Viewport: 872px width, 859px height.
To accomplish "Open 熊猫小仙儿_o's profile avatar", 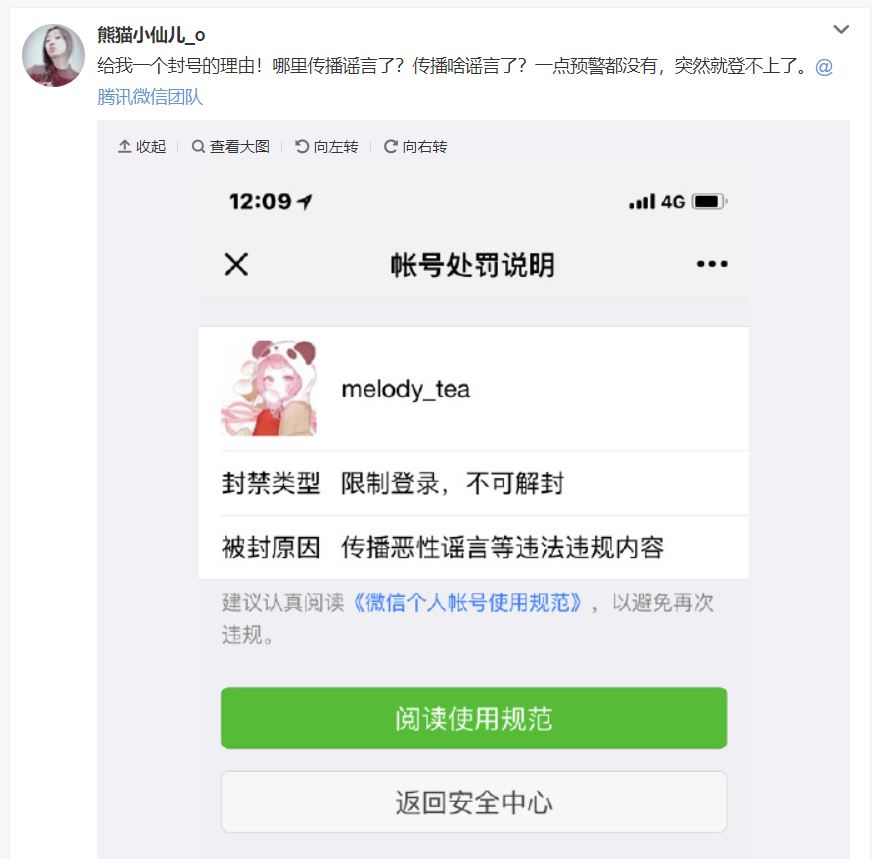I will 53,56.
